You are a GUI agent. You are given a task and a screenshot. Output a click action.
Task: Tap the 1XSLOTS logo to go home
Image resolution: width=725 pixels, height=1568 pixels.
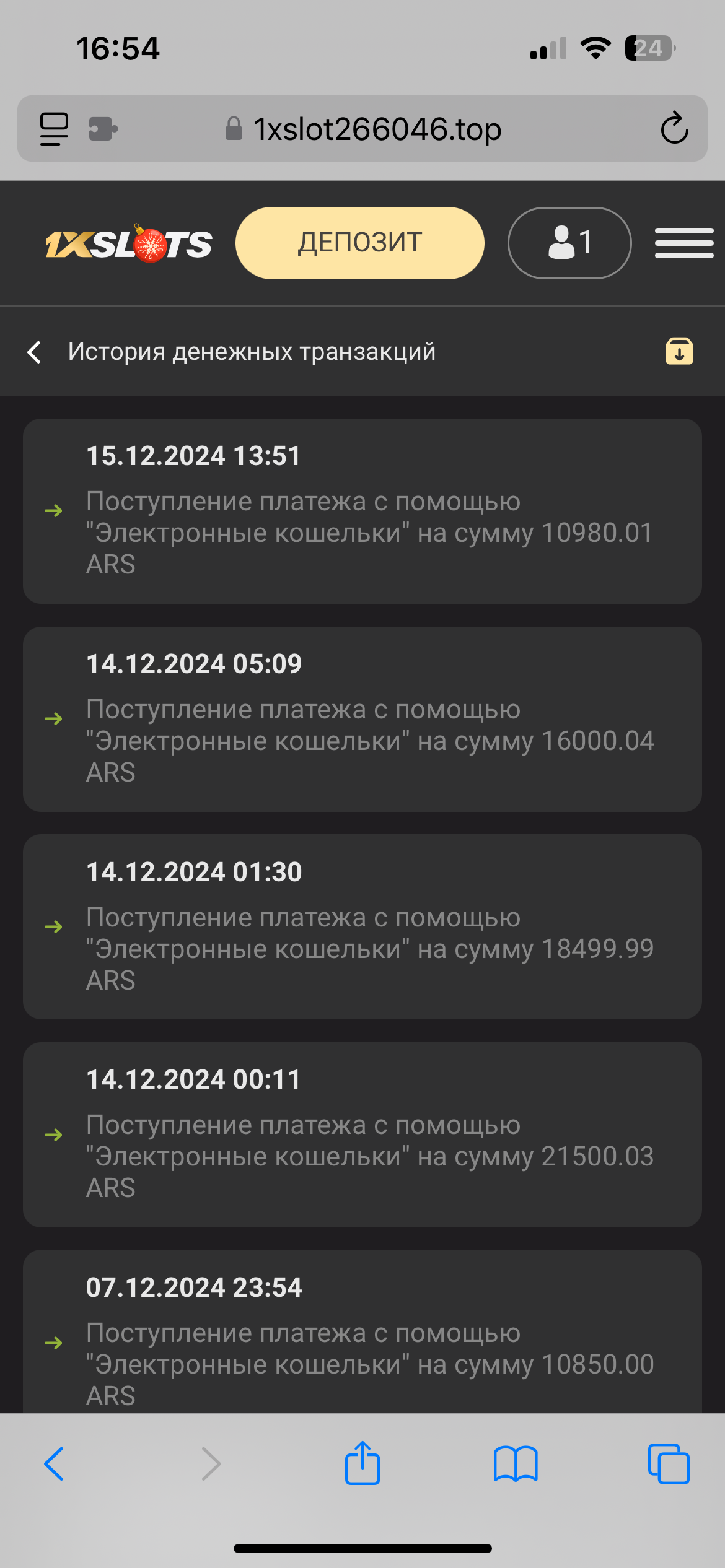click(x=128, y=243)
